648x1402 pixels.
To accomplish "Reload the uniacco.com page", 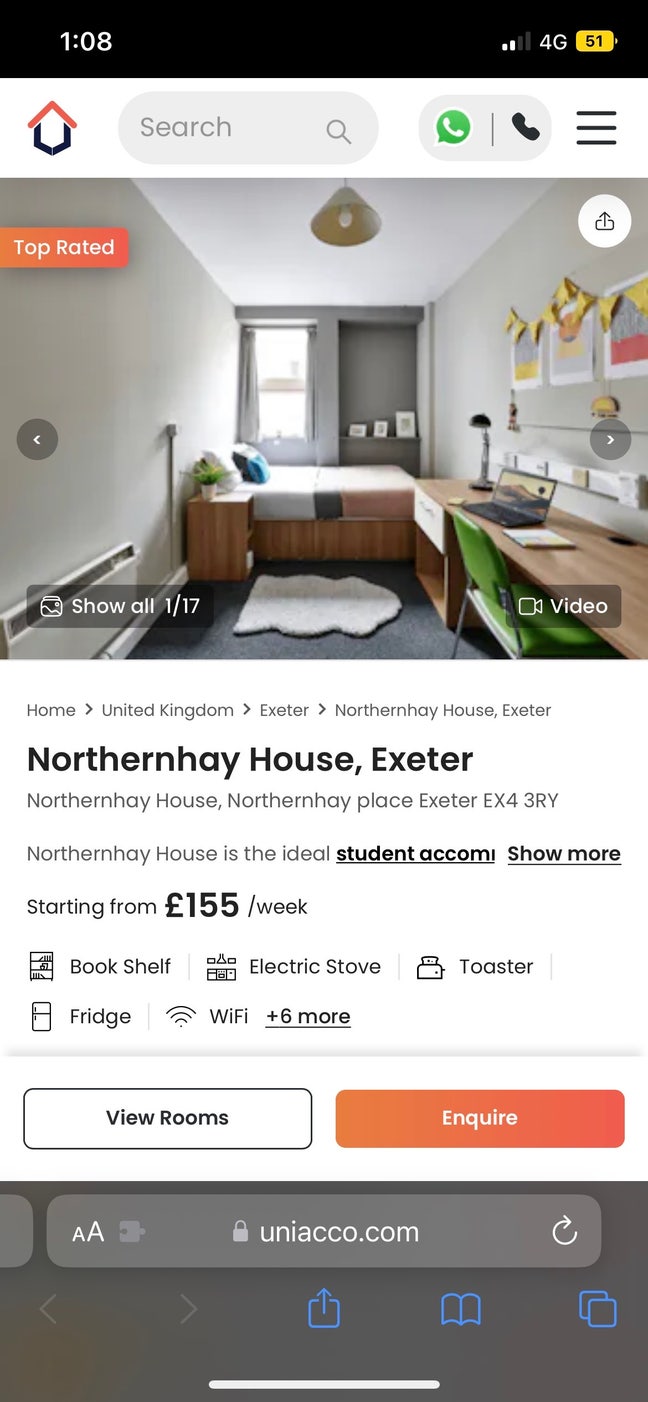I will (x=565, y=1231).
